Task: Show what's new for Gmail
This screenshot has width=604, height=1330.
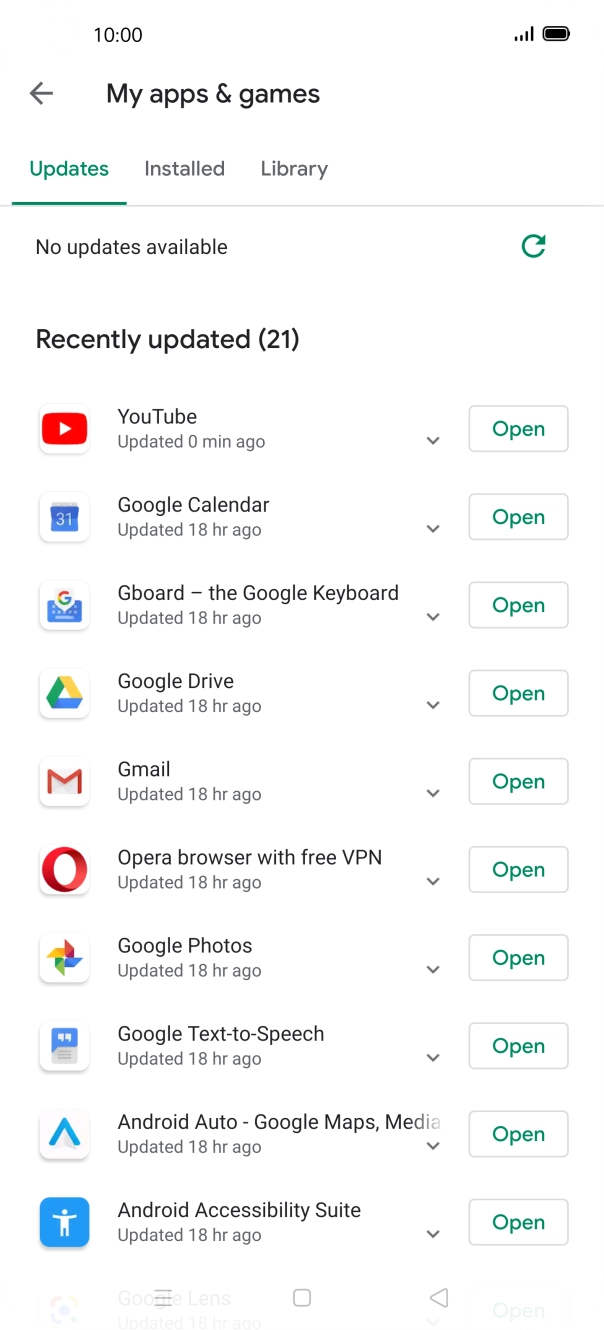Action: tap(433, 793)
